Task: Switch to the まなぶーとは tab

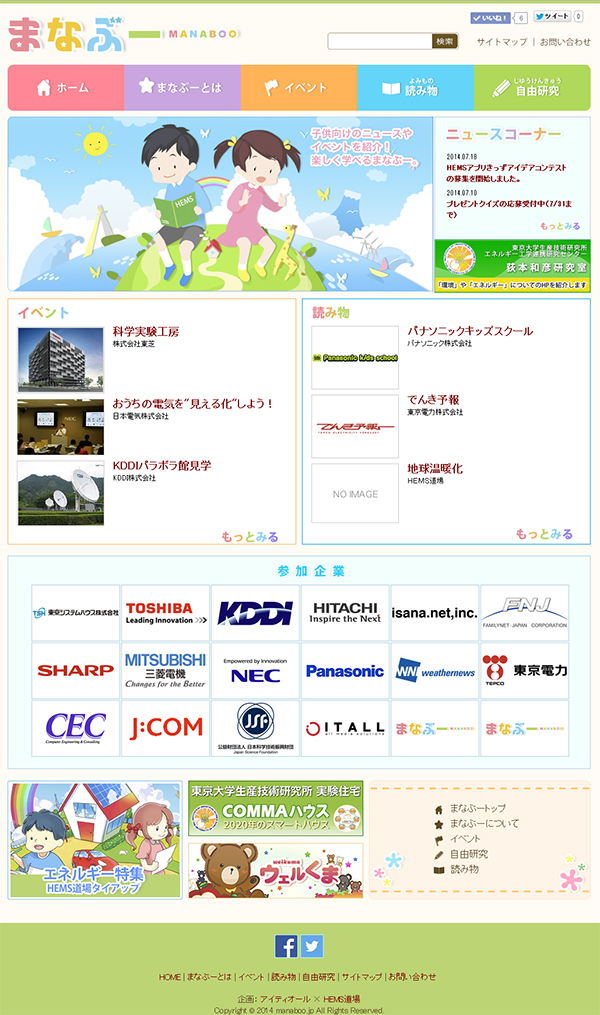Action: pos(182,88)
